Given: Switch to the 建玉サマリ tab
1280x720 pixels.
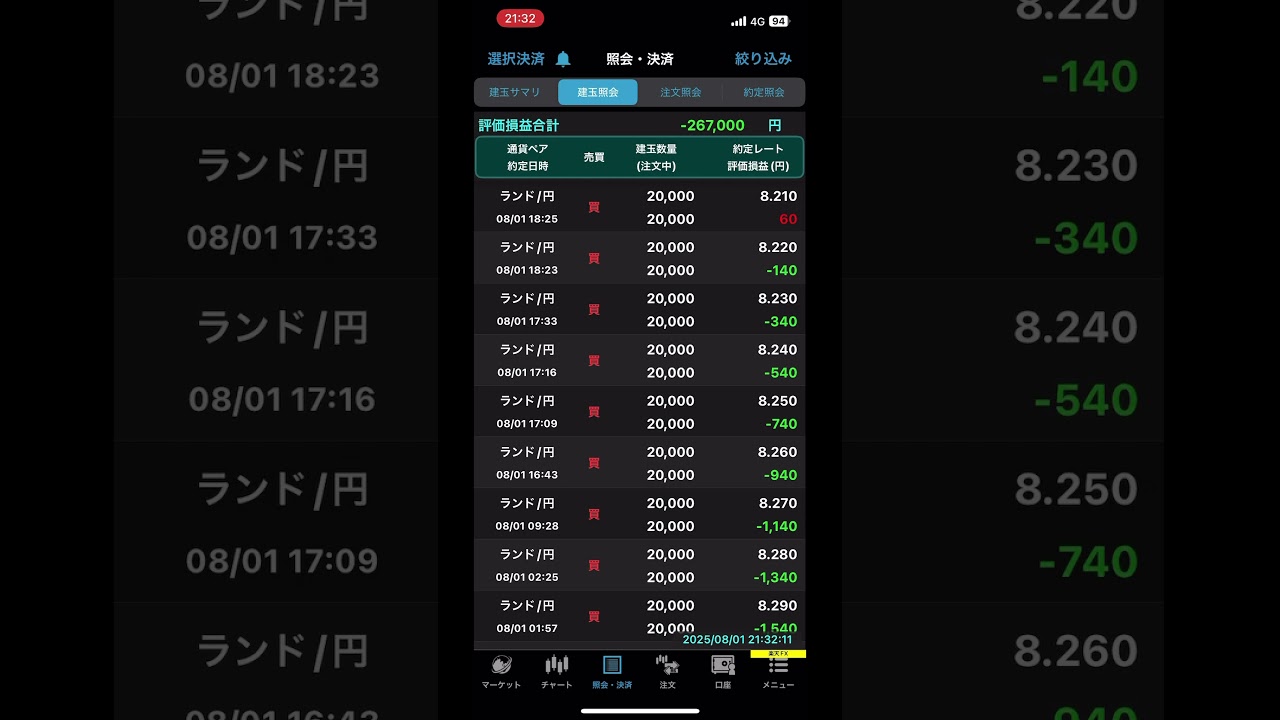Looking at the screenshot, I should [515, 92].
